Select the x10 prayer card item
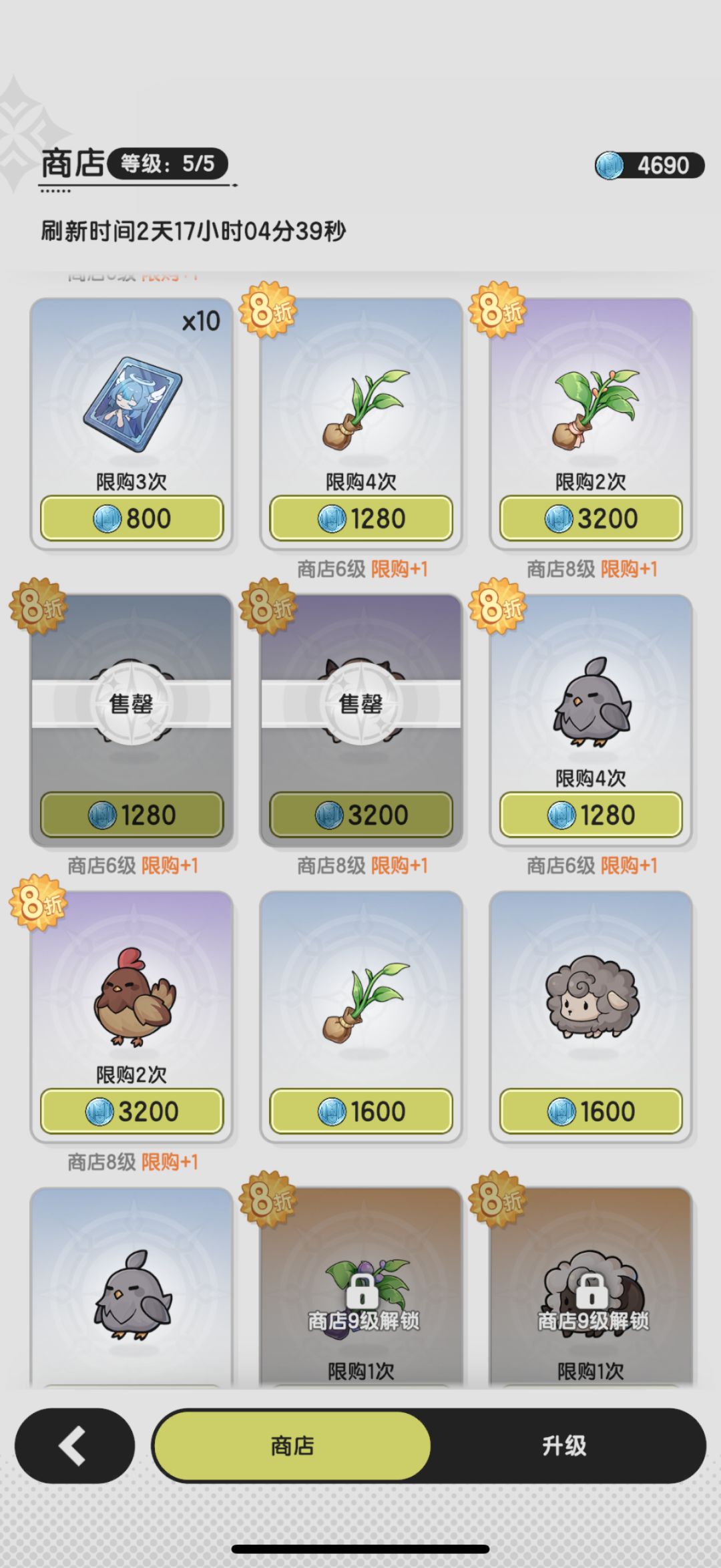This screenshot has height=1568, width=721. (x=132, y=414)
